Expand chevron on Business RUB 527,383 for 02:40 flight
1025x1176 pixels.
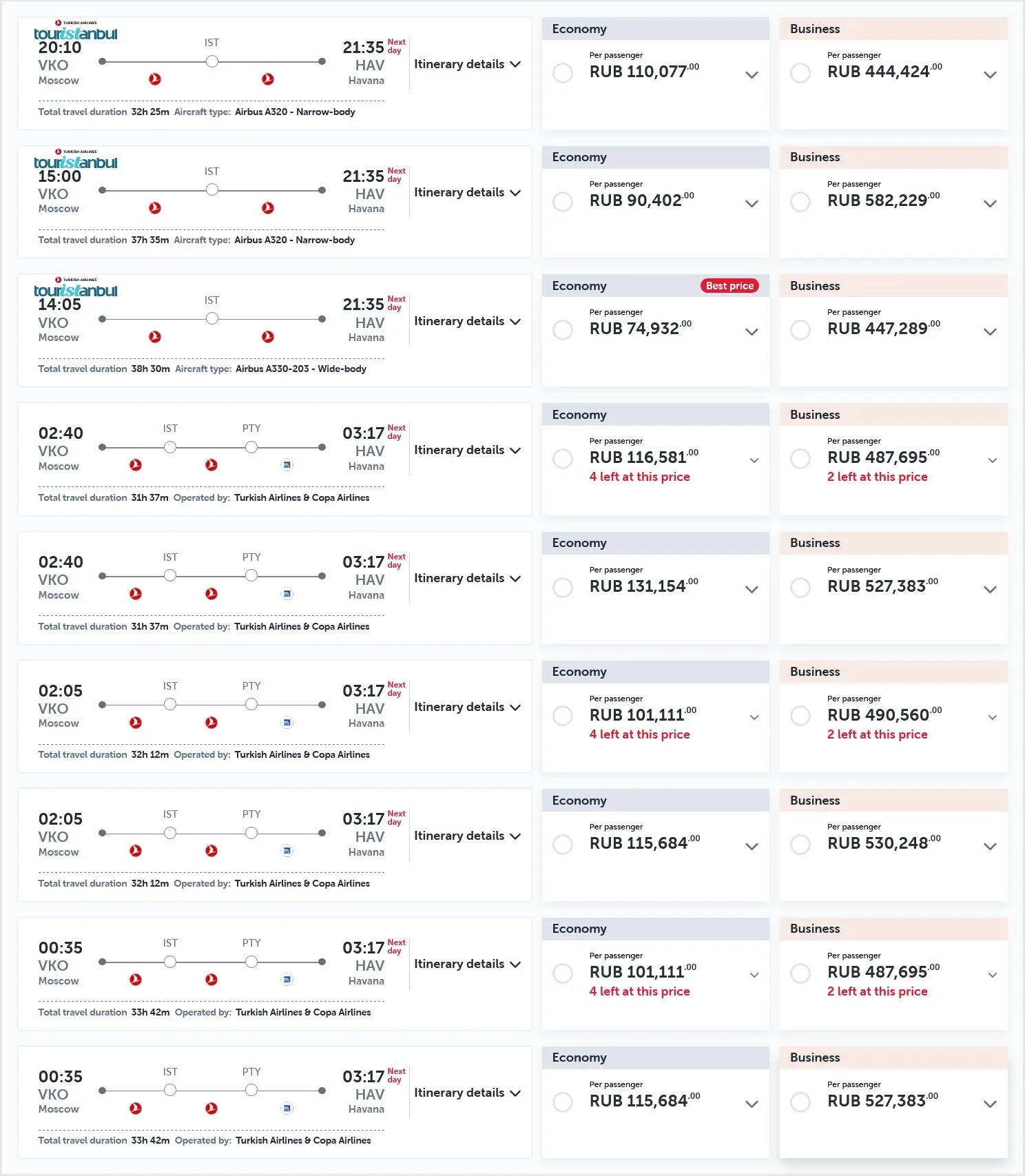coord(990,589)
